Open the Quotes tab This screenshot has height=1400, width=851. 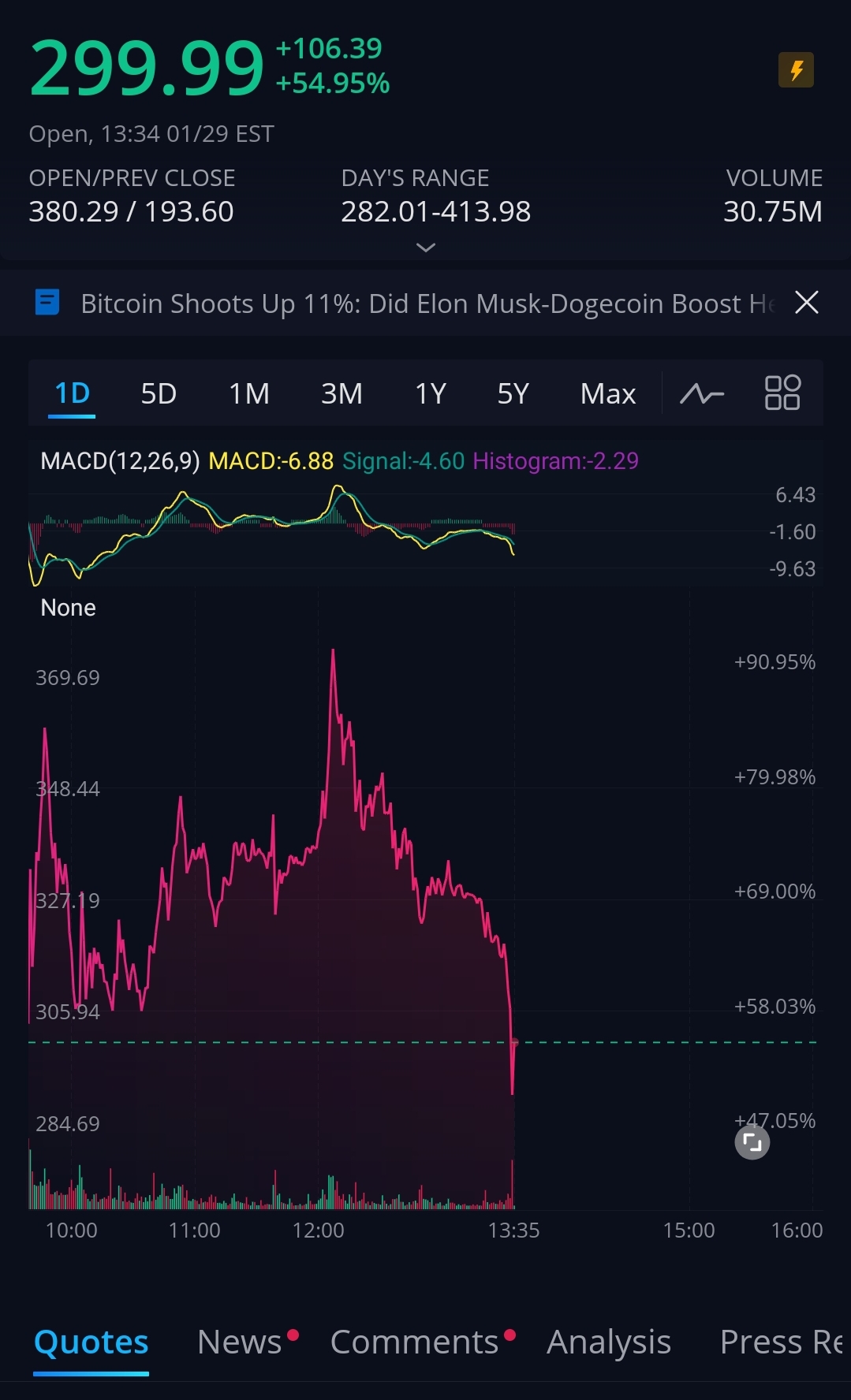pos(91,1342)
